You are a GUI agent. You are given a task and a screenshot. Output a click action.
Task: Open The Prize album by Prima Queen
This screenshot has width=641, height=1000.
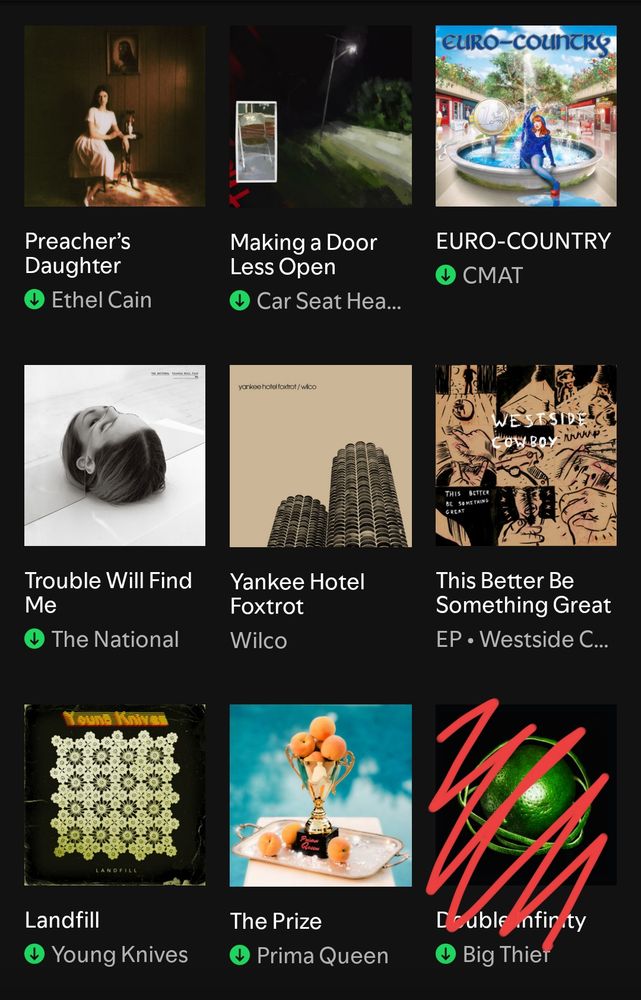click(321, 795)
